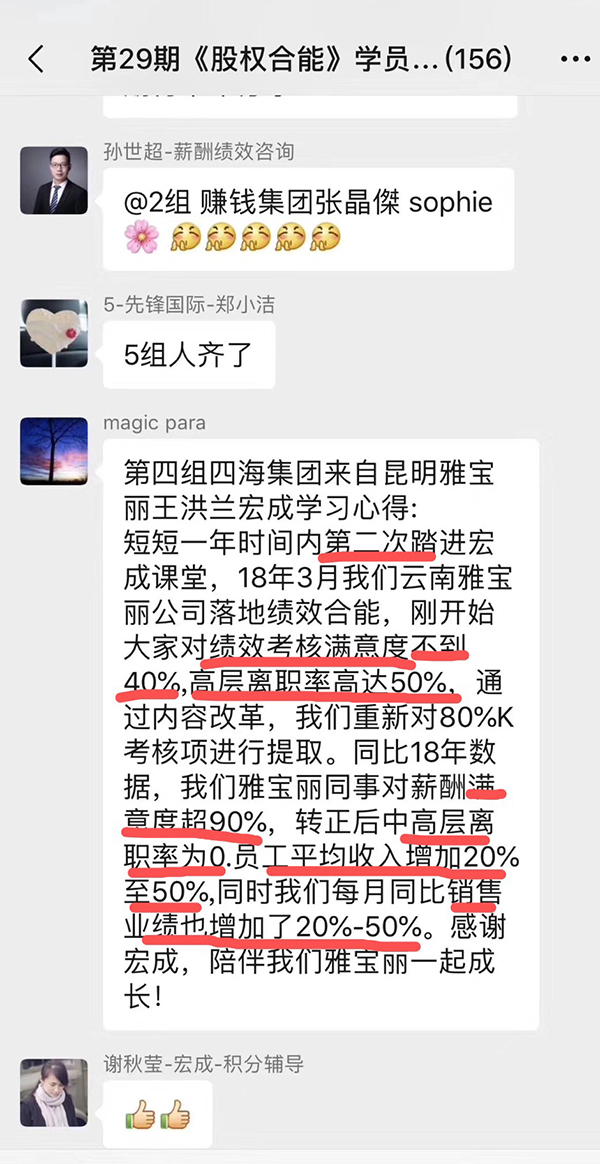The width and height of the screenshot is (600, 1164).
Task: Tap magic para's profile picture
Action: [x=54, y=454]
